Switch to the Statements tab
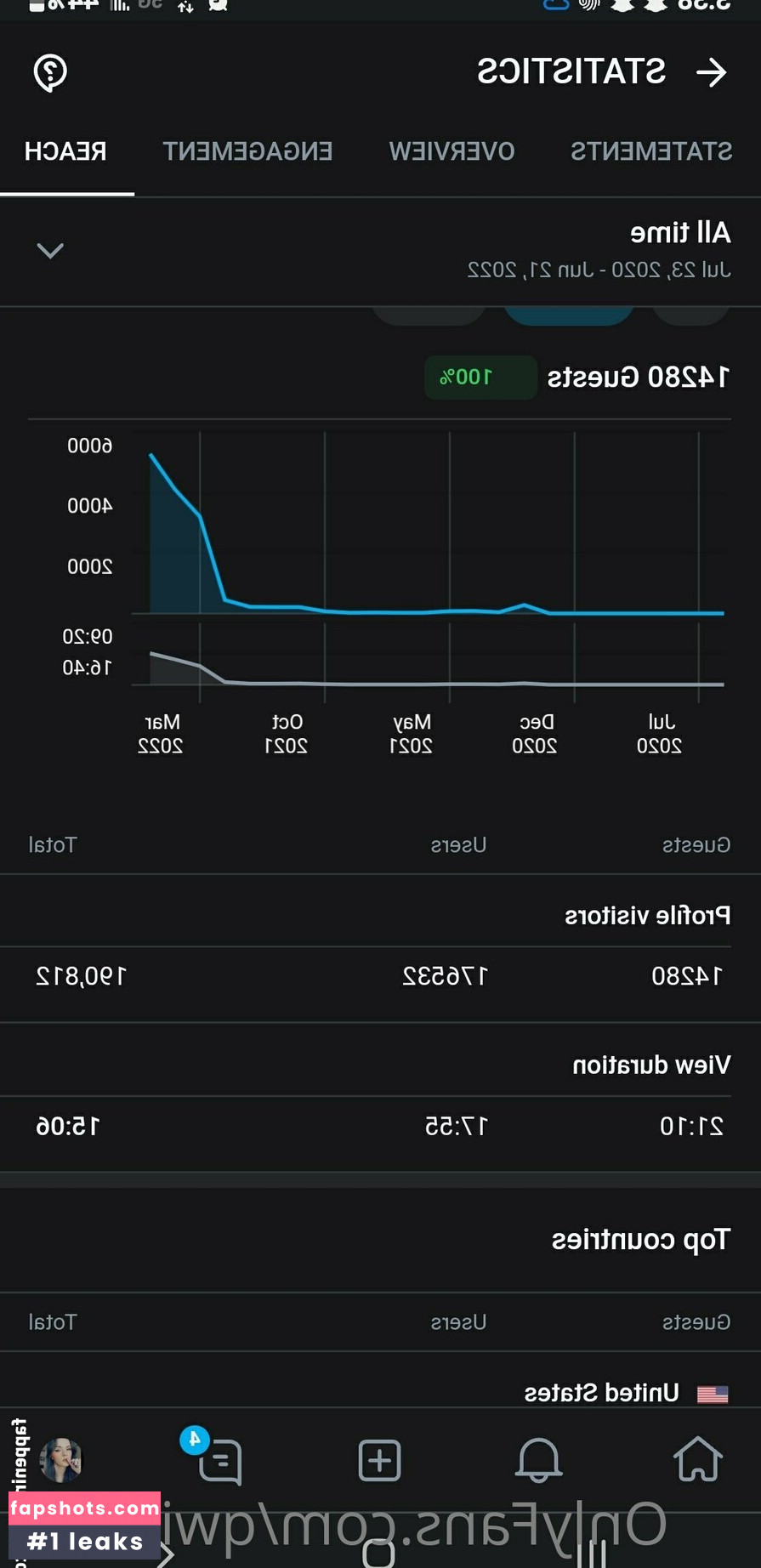This screenshot has height=1568, width=761. (x=650, y=151)
